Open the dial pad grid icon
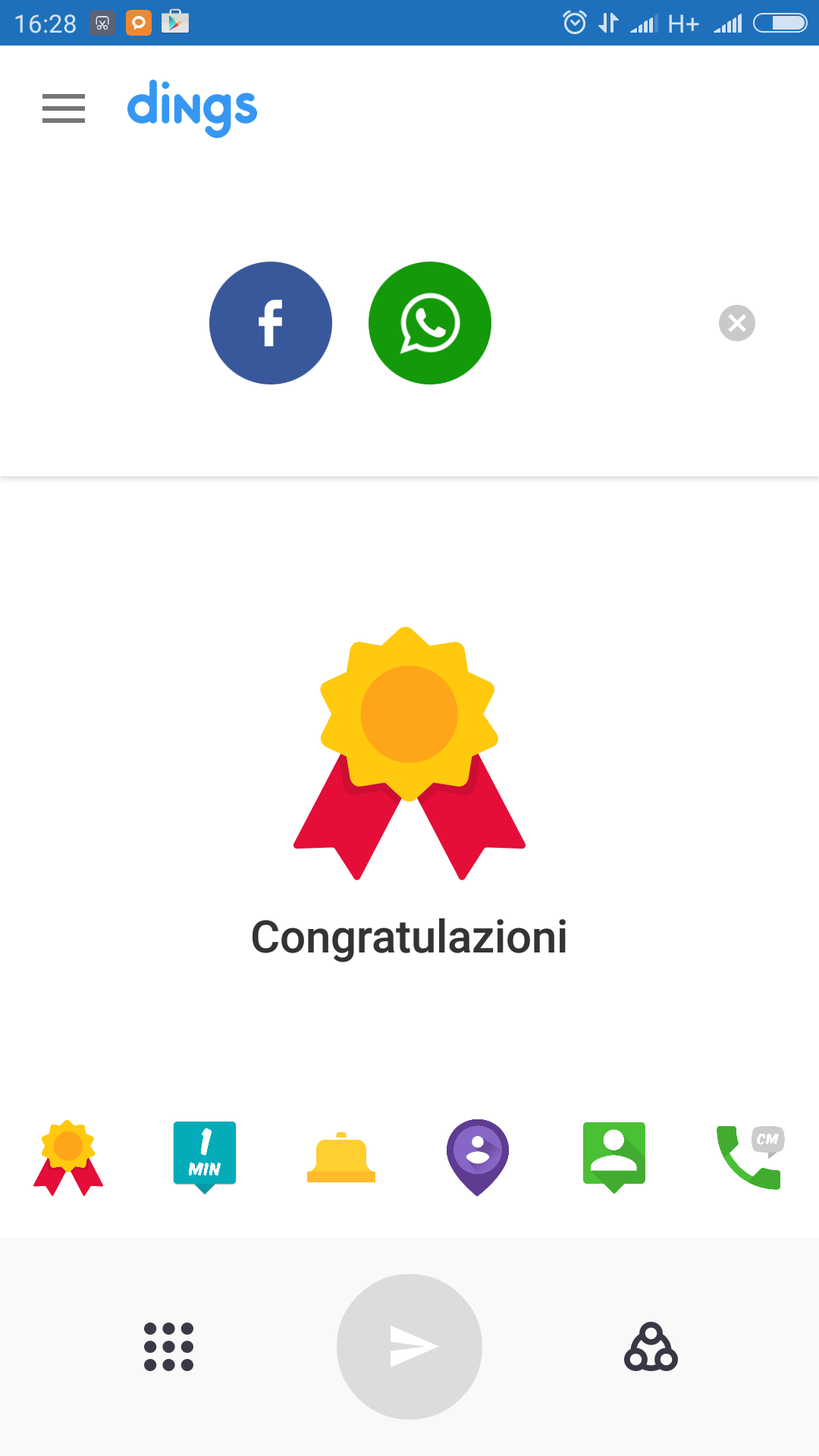 coord(168,1347)
